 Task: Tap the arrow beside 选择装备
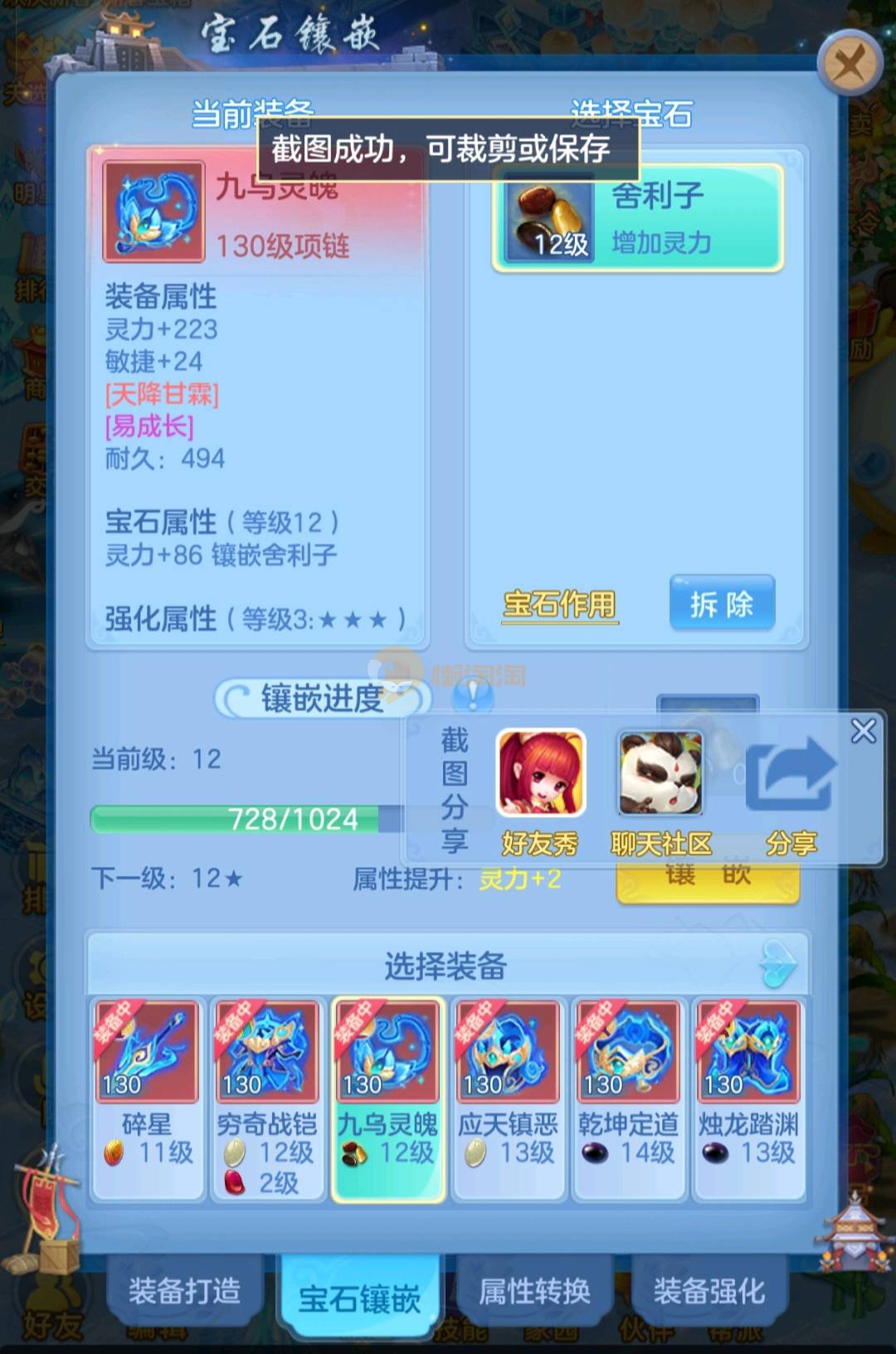[x=778, y=964]
